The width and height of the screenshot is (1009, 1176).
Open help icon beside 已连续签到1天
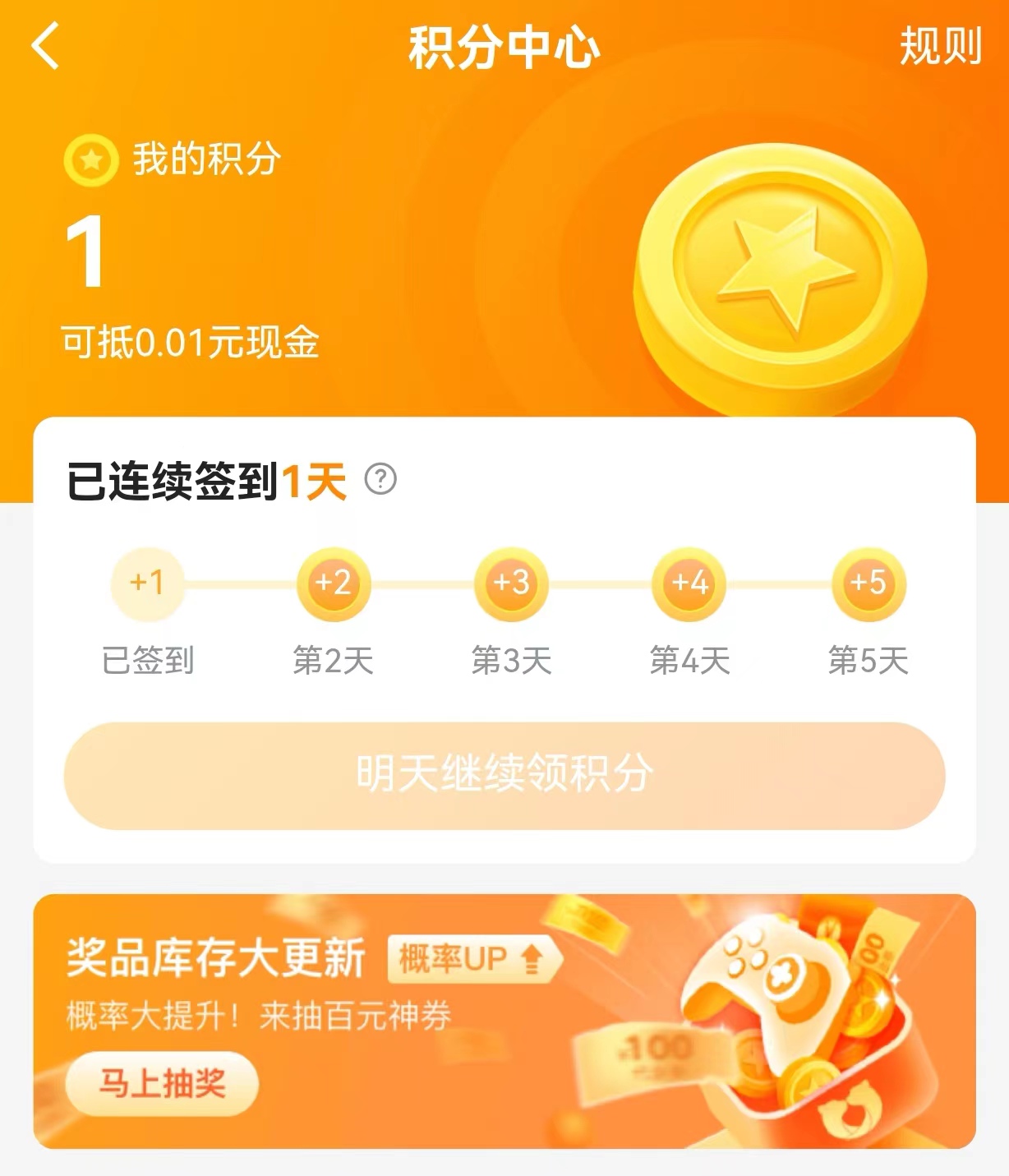380,478
